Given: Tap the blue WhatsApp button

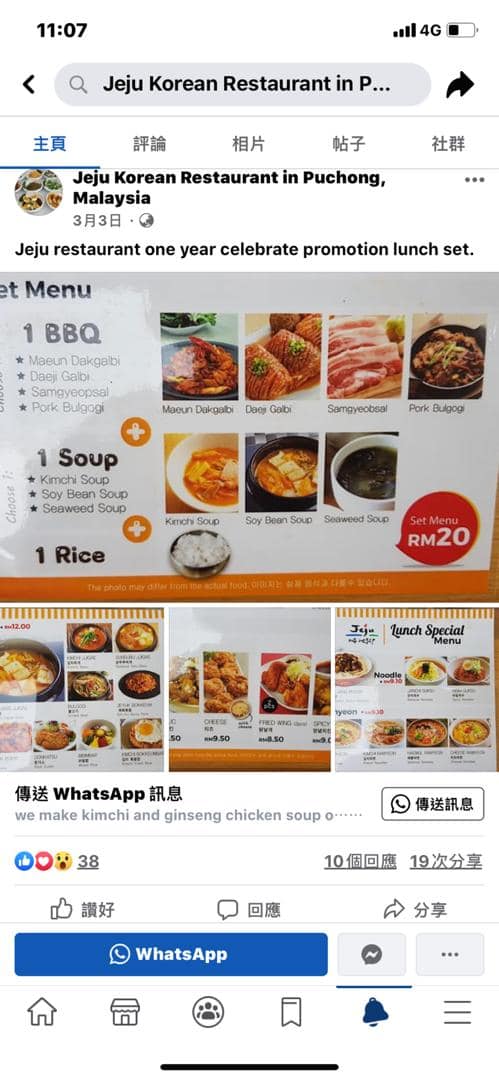Looking at the screenshot, I should [x=171, y=954].
